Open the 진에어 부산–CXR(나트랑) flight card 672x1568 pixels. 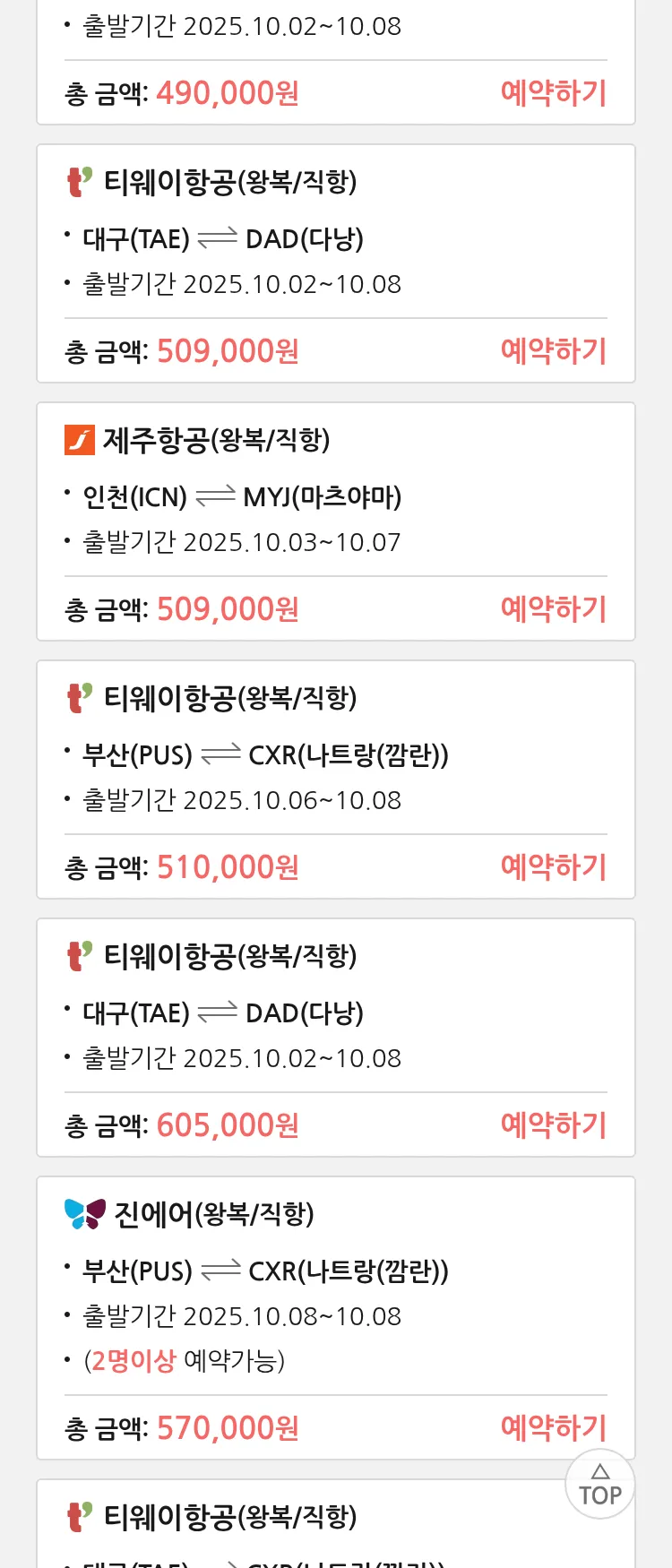click(335, 1272)
